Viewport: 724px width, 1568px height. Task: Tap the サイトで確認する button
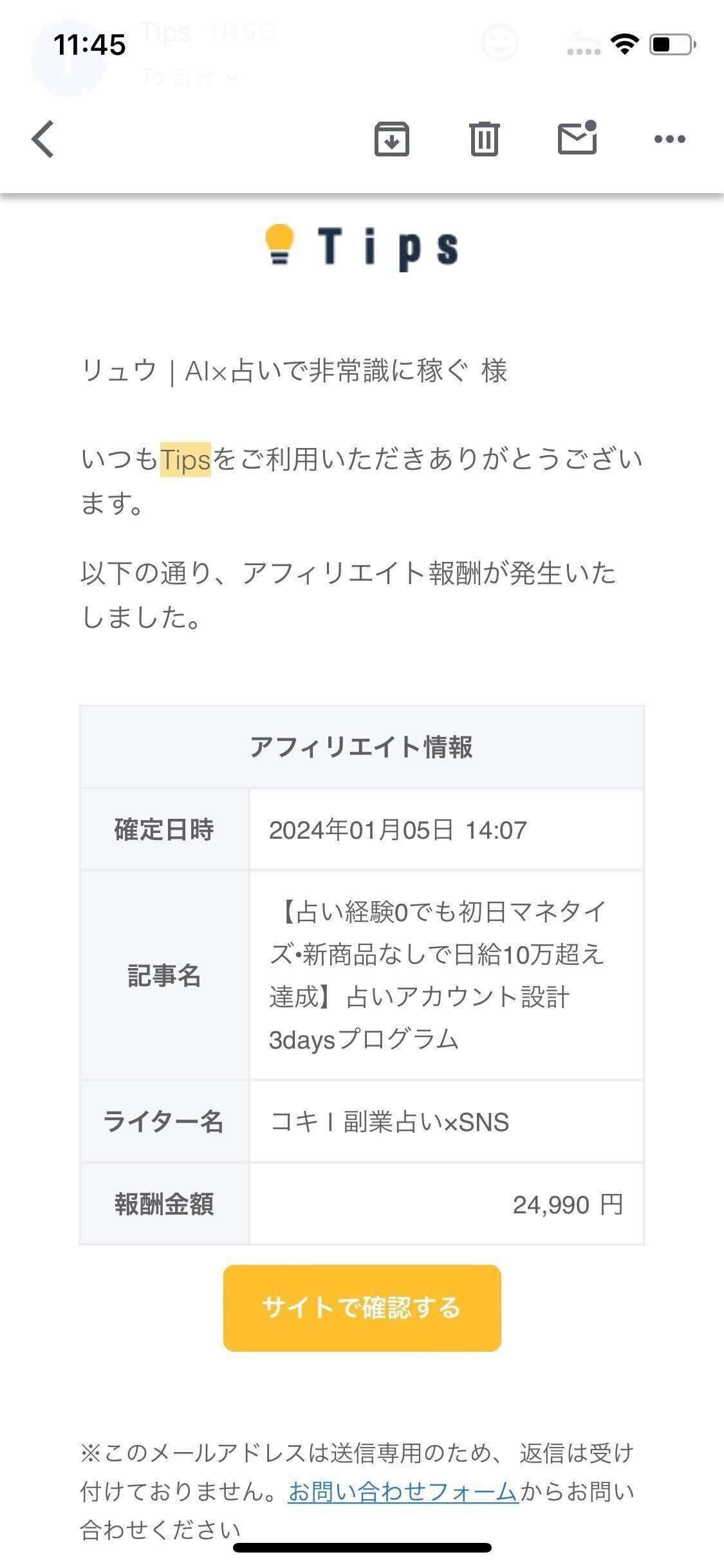pyautogui.click(x=362, y=1308)
